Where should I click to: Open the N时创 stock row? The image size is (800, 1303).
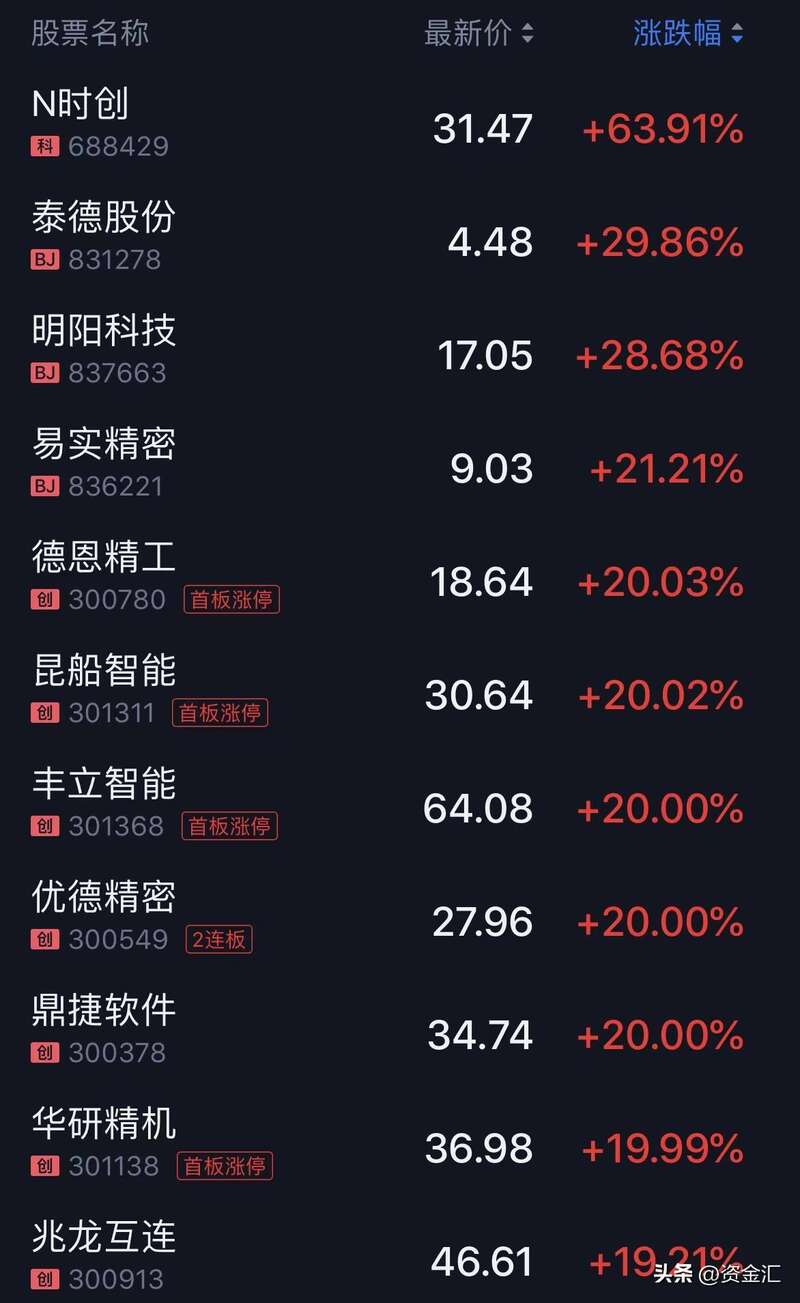[x=400, y=127]
